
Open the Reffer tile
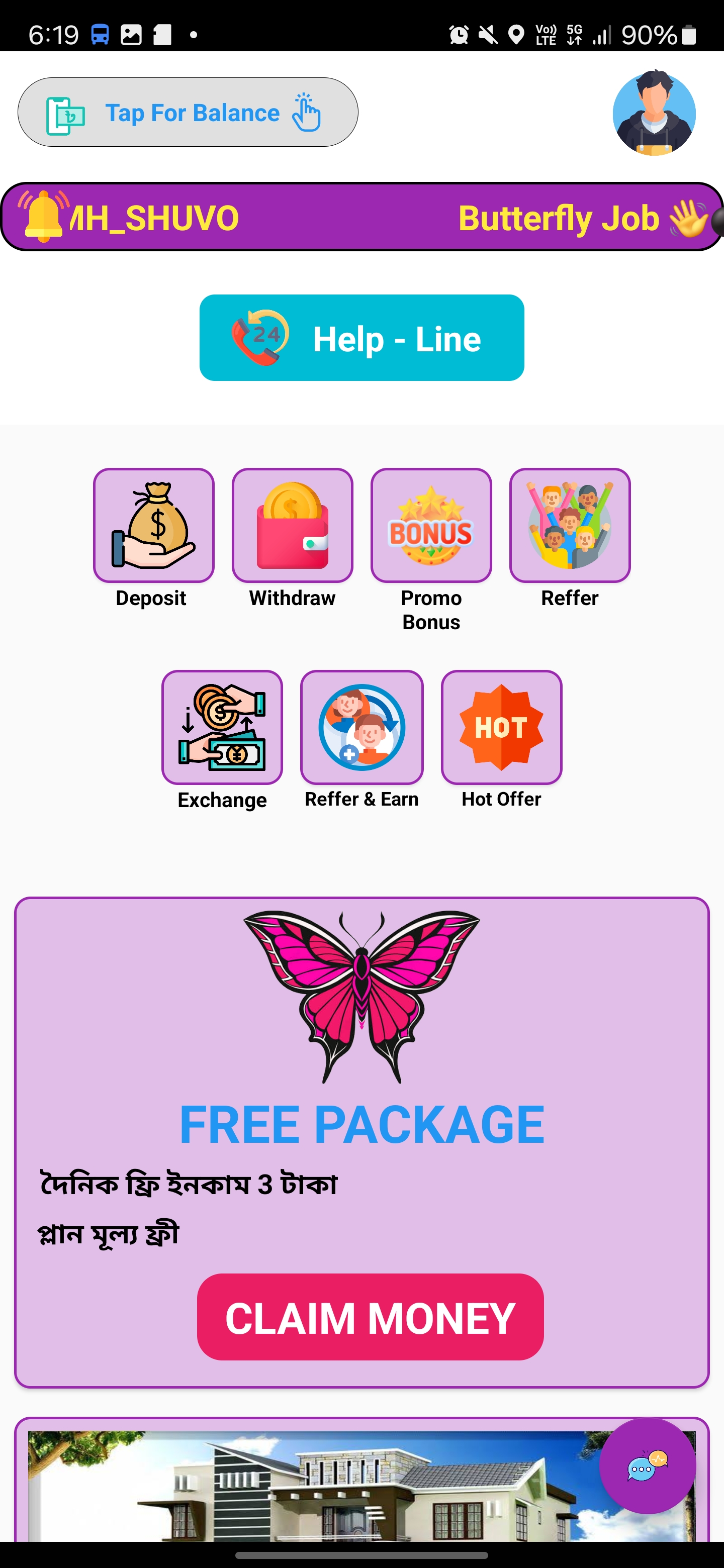click(570, 525)
